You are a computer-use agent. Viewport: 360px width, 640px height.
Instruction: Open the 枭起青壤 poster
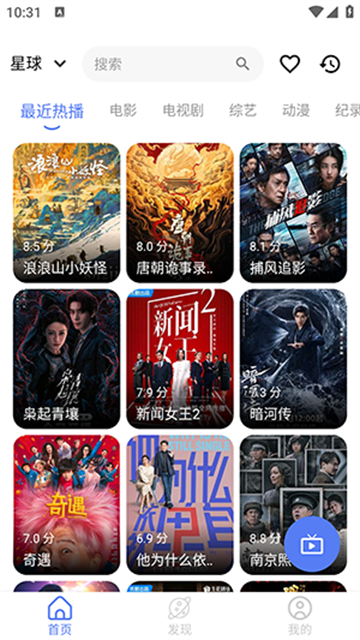tap(67, 359)
